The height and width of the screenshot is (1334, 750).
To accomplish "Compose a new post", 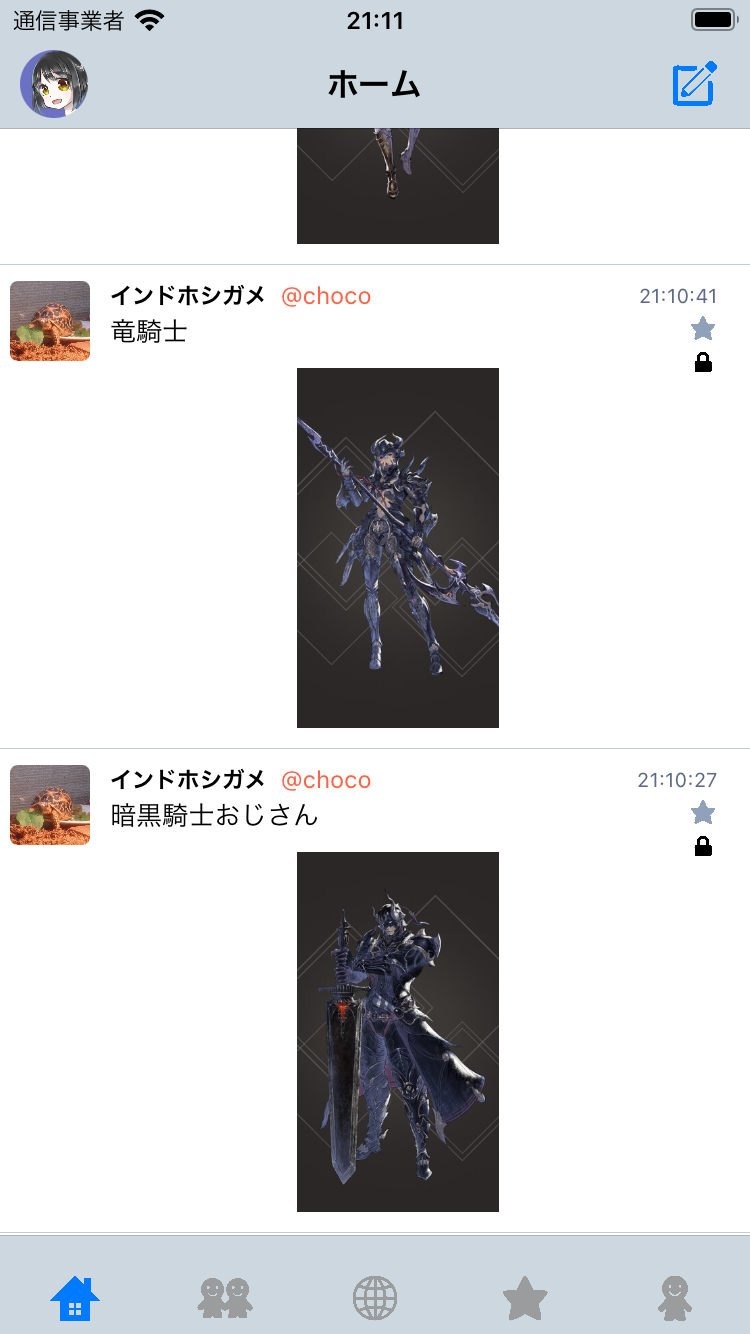I will pyautogui.click(x=695, y=84).
